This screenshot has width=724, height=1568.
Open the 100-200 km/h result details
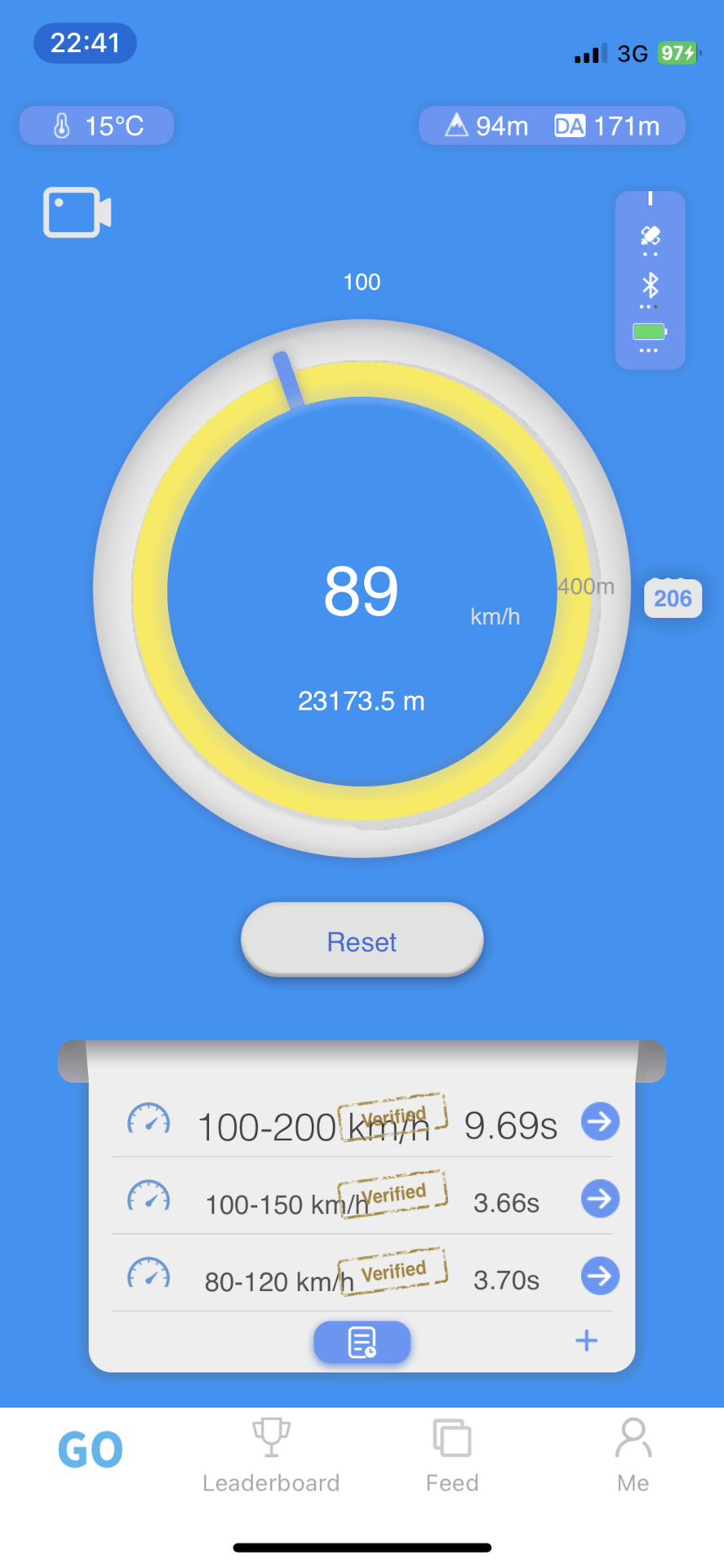pyautogui.click(x=600, y=1121)
